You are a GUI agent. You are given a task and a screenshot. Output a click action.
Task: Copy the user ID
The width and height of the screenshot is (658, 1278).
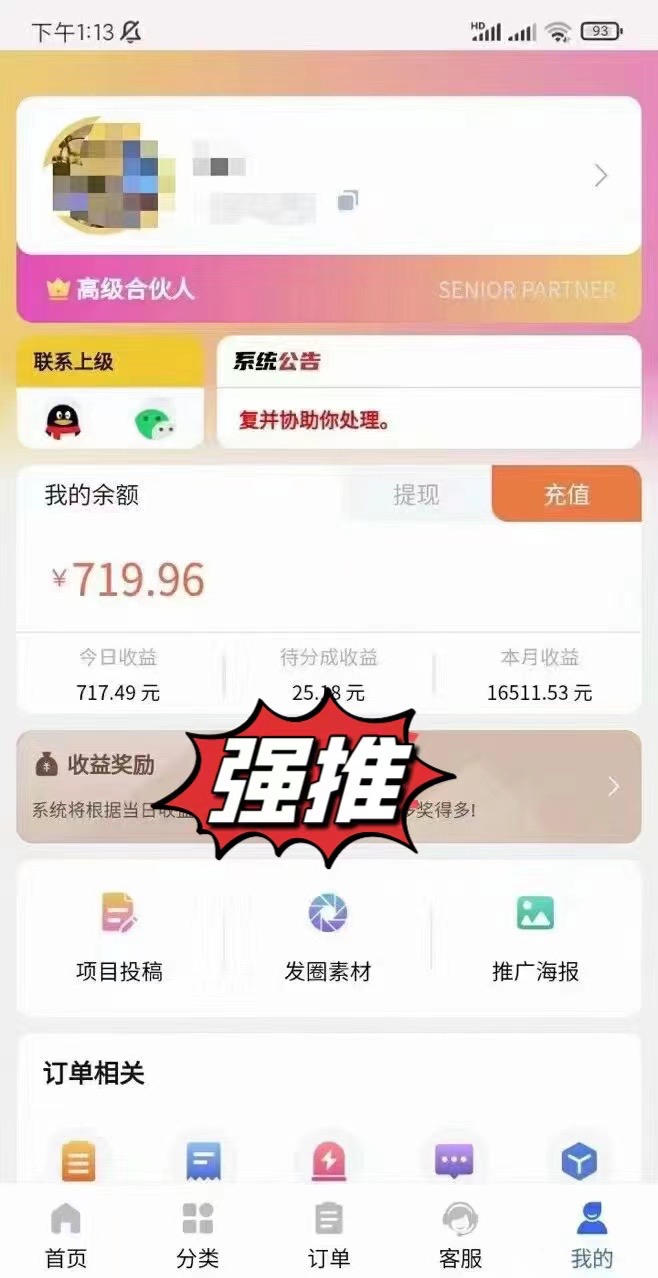[347, 201]
